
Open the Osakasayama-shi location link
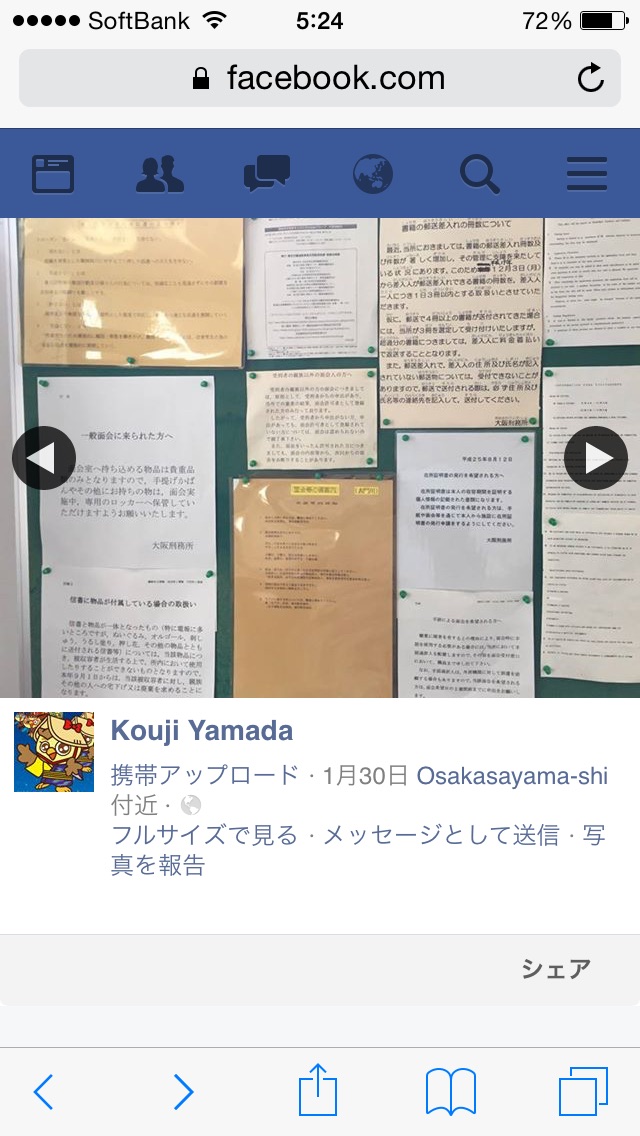coord(512,775)
